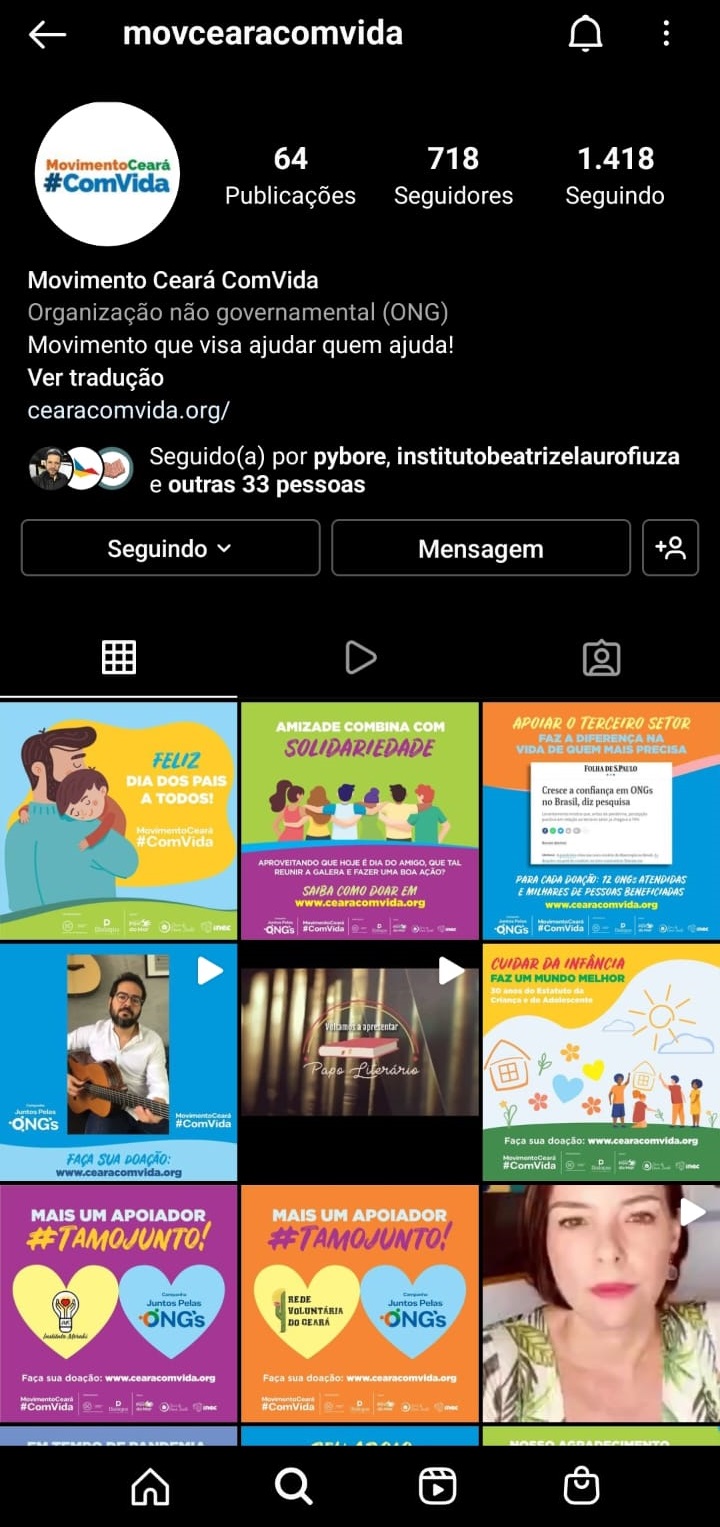720x1527 pixels.
Task: Open the three-dot overflow menu
Action: pyautogui.click(x=666, y=35)
